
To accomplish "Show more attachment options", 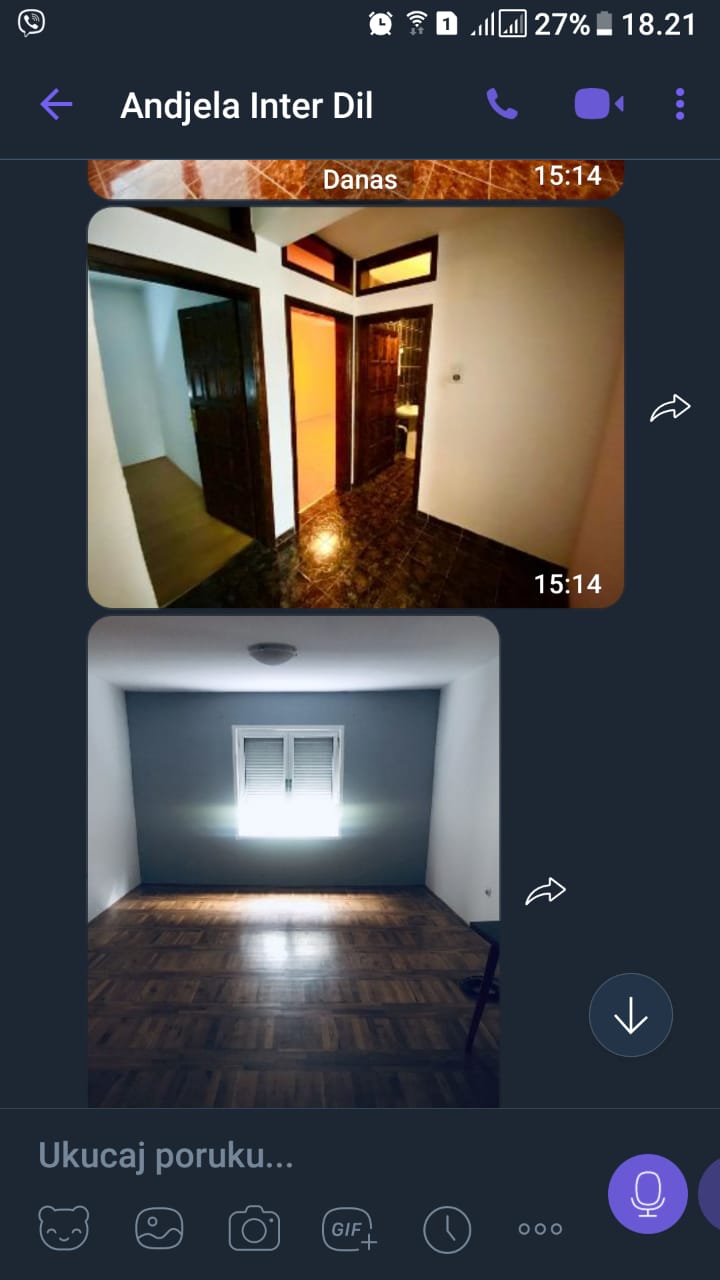I will coord(540,1229).
